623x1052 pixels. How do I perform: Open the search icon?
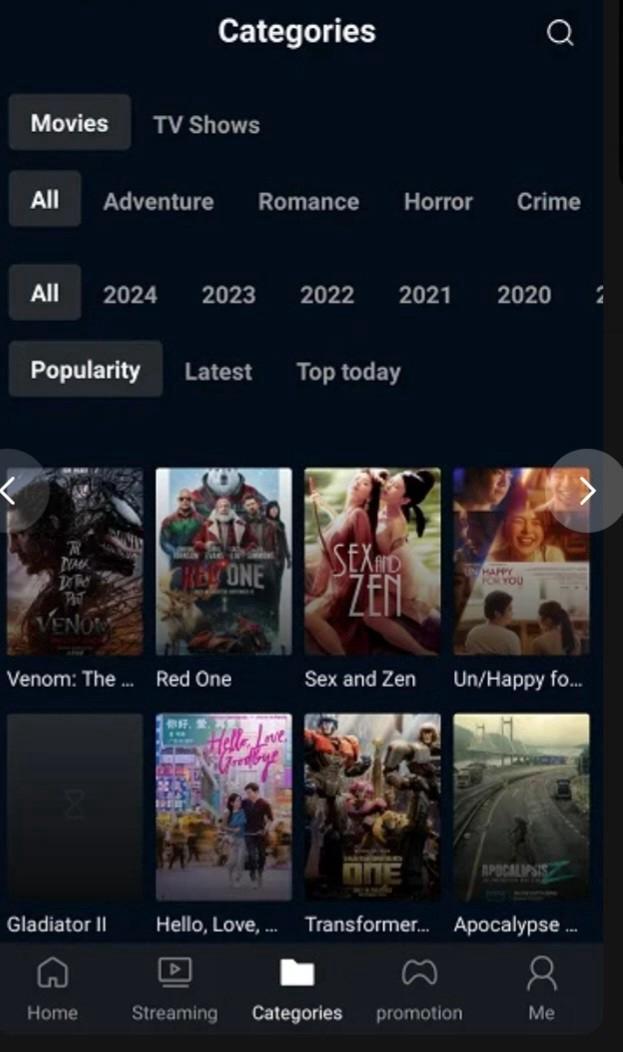pyautogui.click(x=560, y=33)
